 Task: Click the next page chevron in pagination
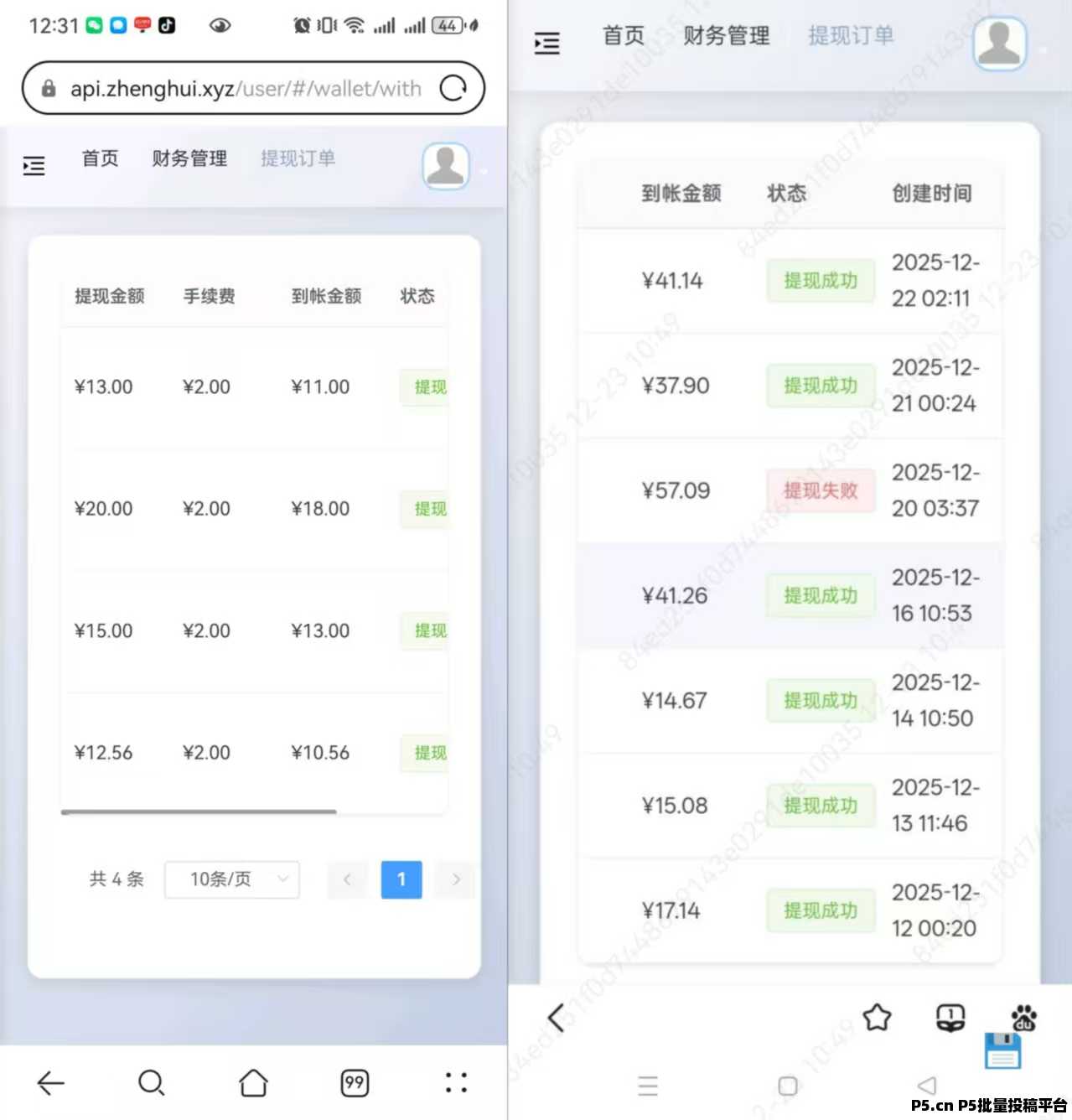tap(455, 879)
